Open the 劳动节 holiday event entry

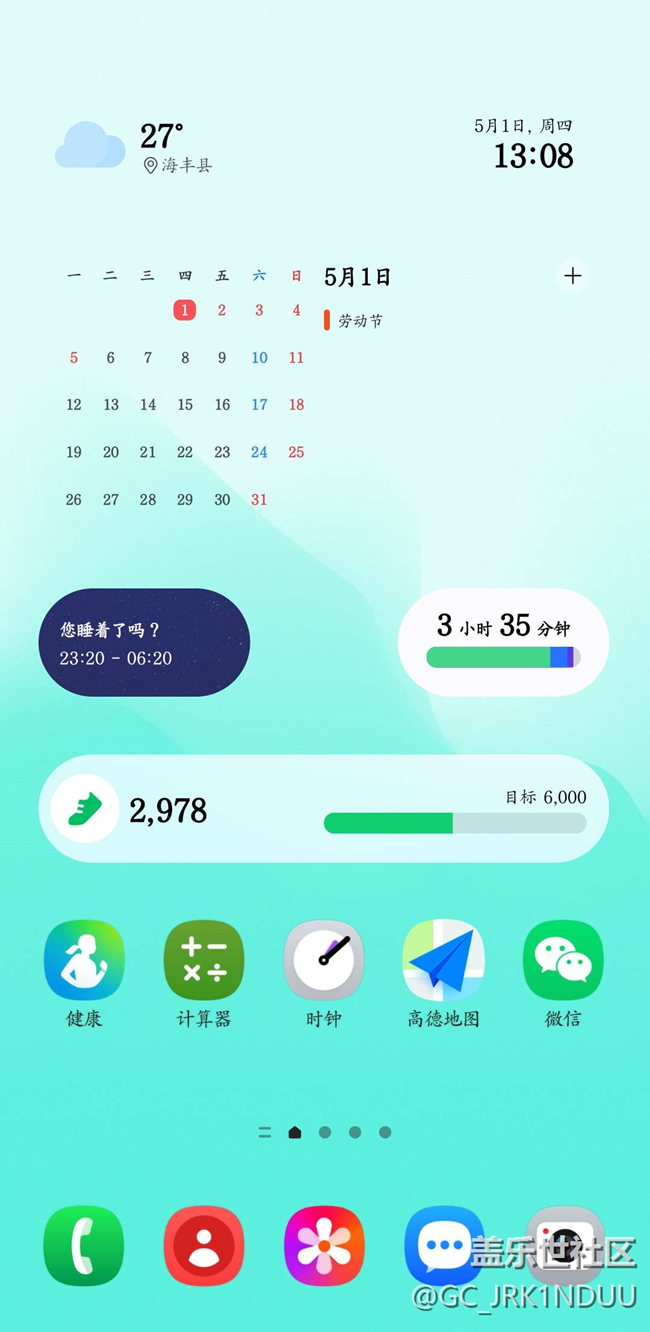click(360, 321)
